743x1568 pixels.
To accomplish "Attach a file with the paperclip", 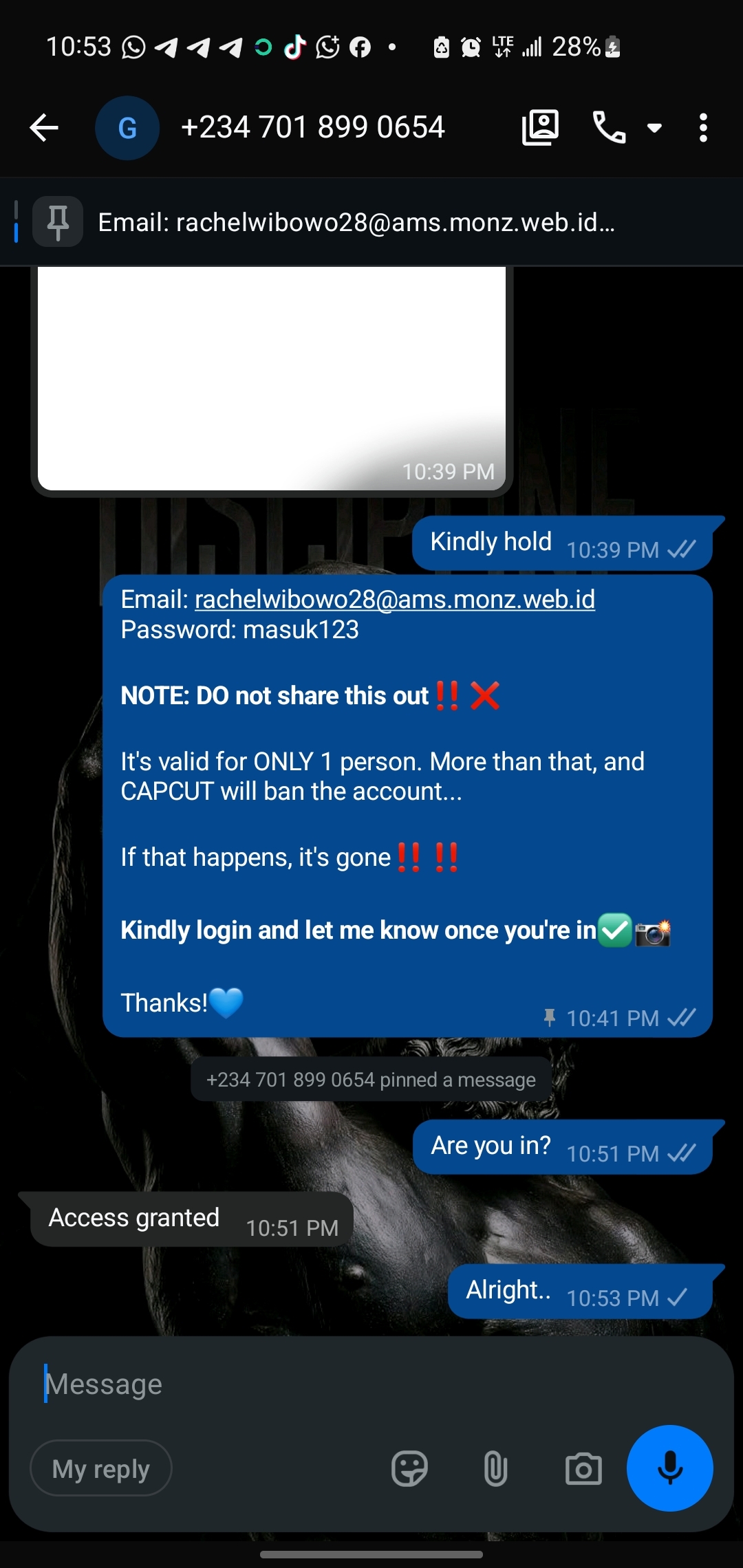I will point(495,1469).
